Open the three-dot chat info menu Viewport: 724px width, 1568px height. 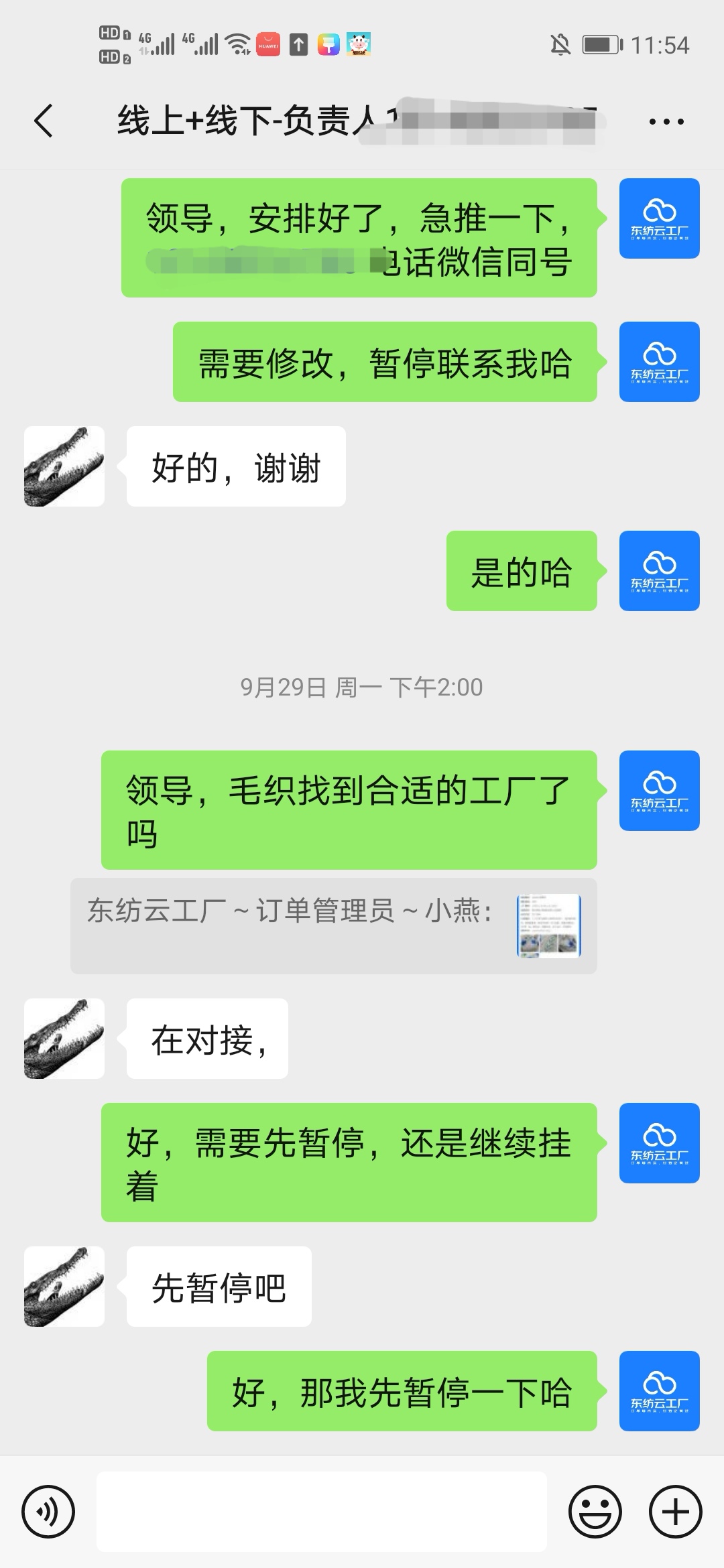click(666, 122)
